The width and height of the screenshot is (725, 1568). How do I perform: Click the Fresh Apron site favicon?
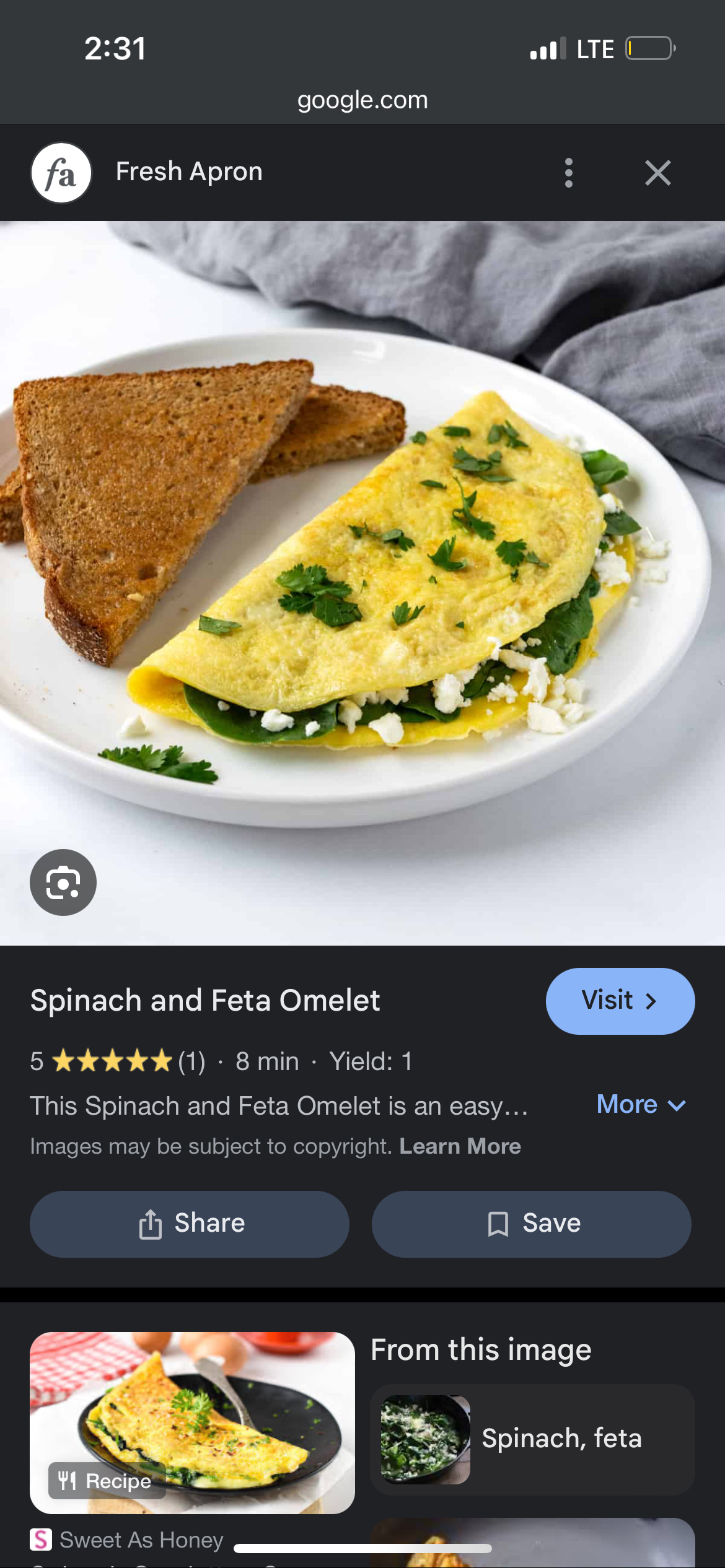pyautogui.click(x=60, y=173)
